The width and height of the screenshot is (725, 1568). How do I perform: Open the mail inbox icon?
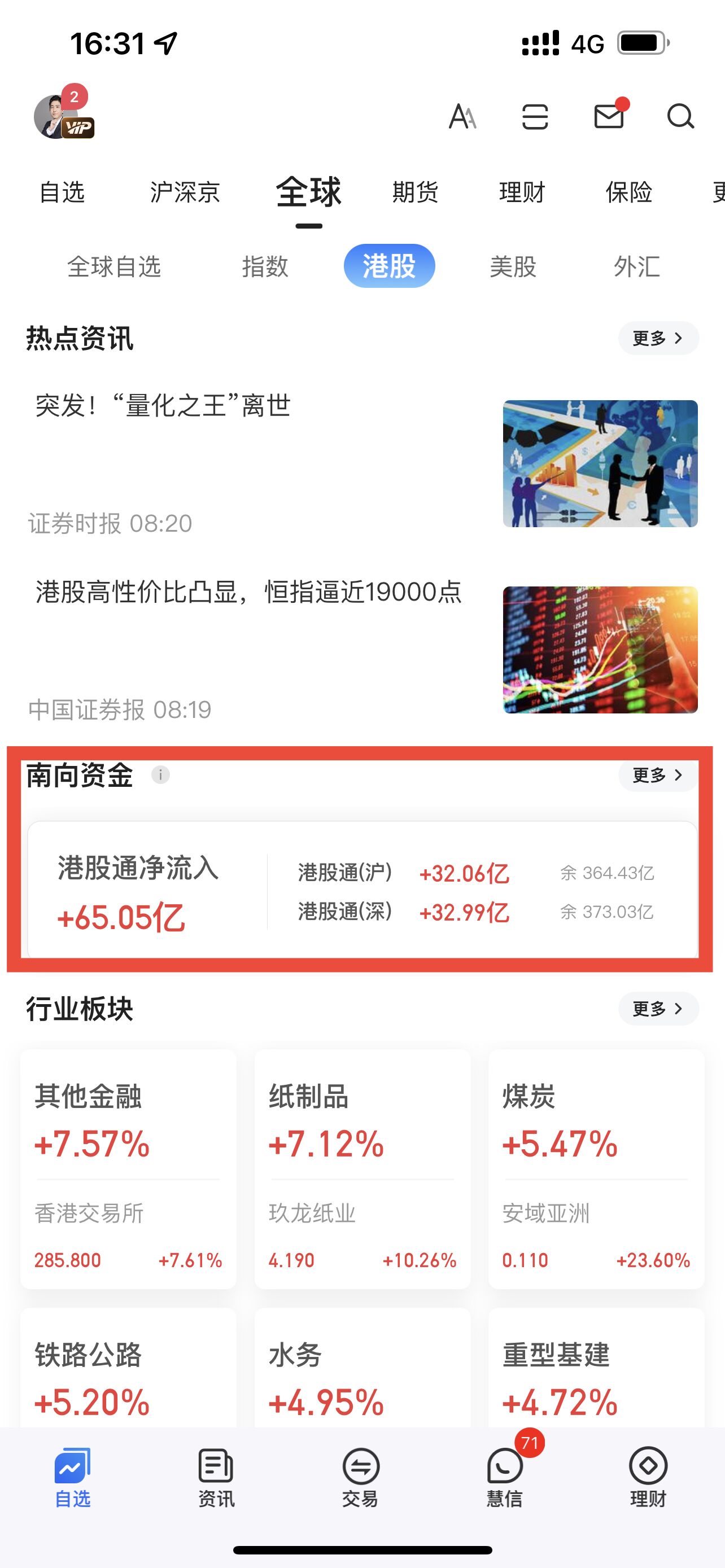point(609,116)
